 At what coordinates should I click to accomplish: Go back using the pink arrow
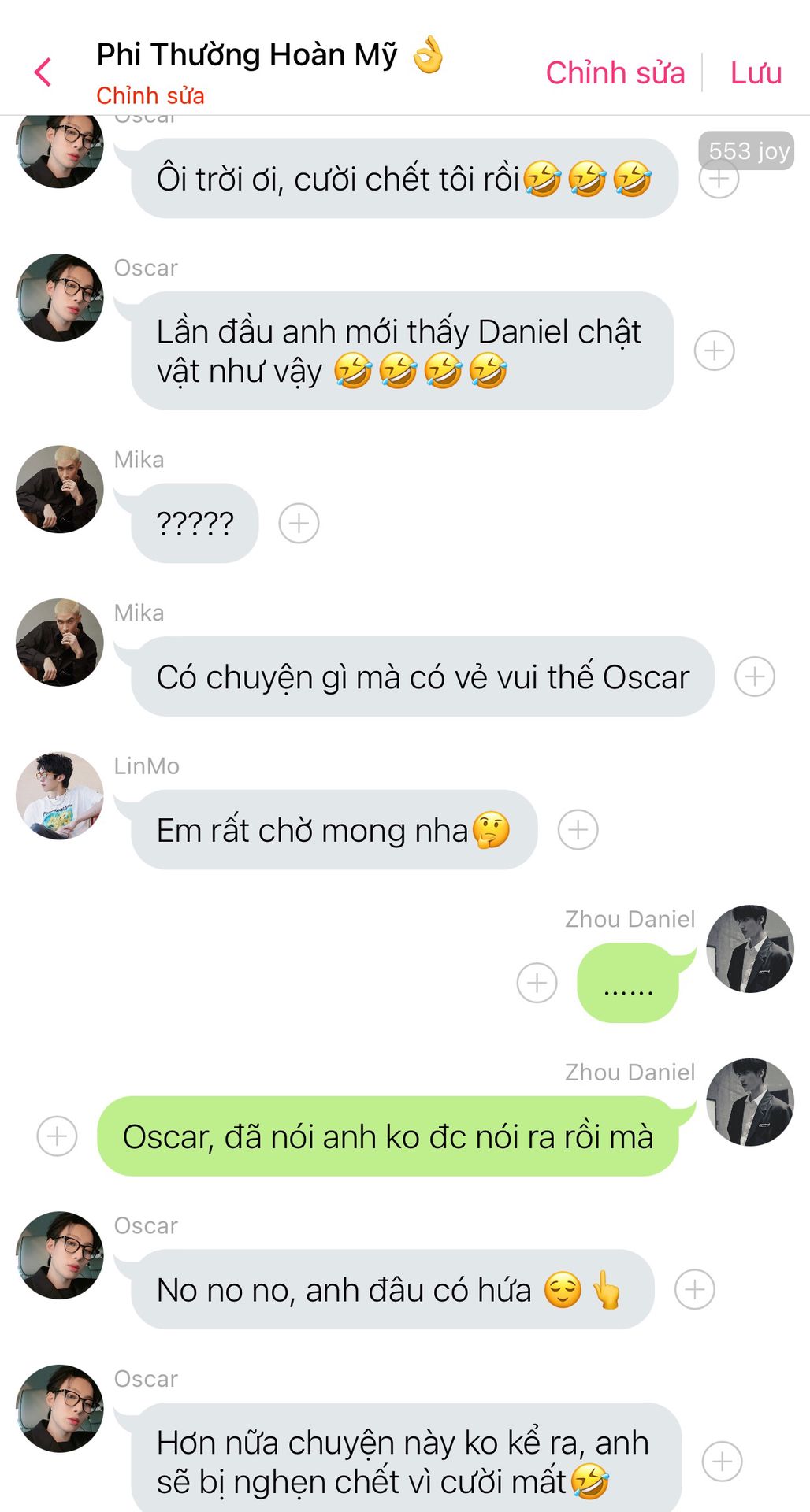coord(43,72)
